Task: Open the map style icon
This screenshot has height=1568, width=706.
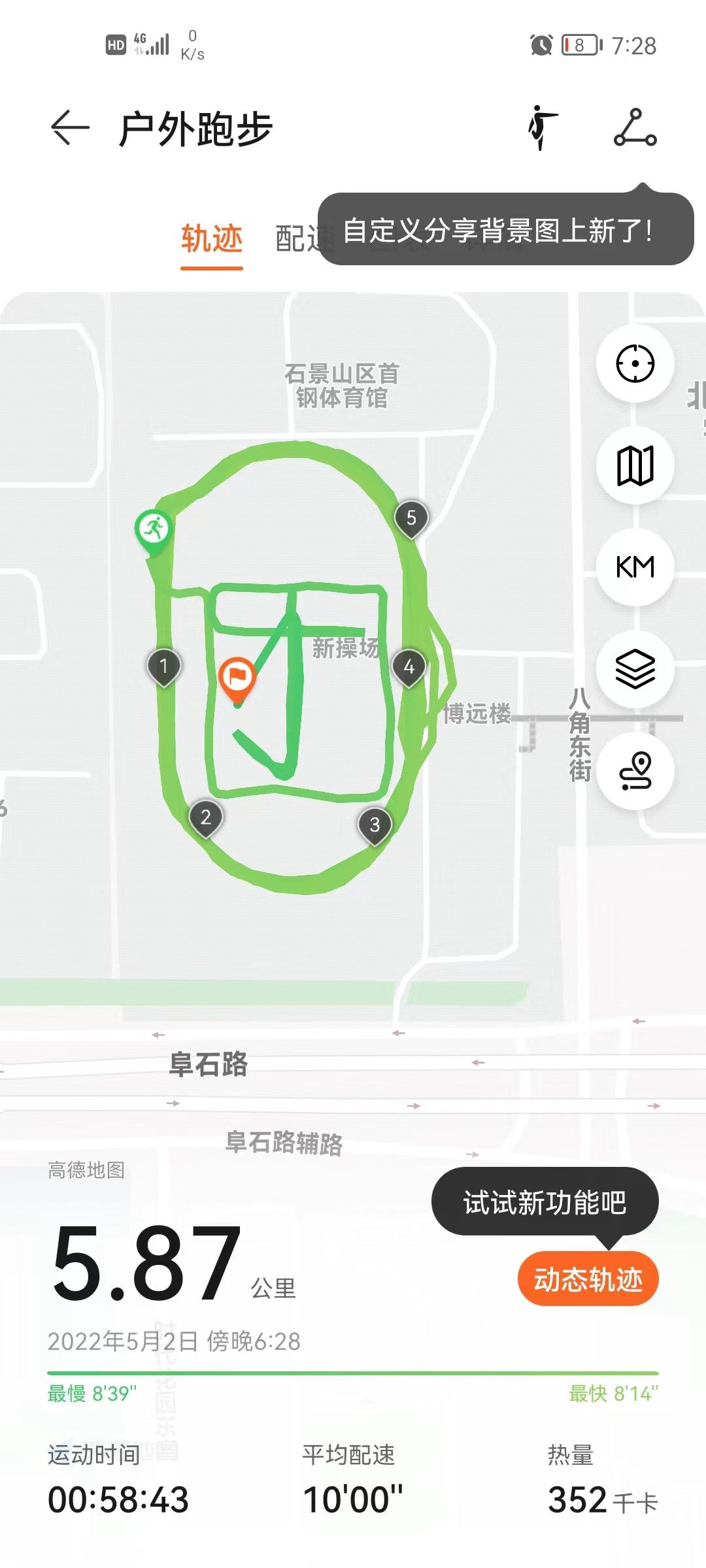Action: click(x=636, y=465)
